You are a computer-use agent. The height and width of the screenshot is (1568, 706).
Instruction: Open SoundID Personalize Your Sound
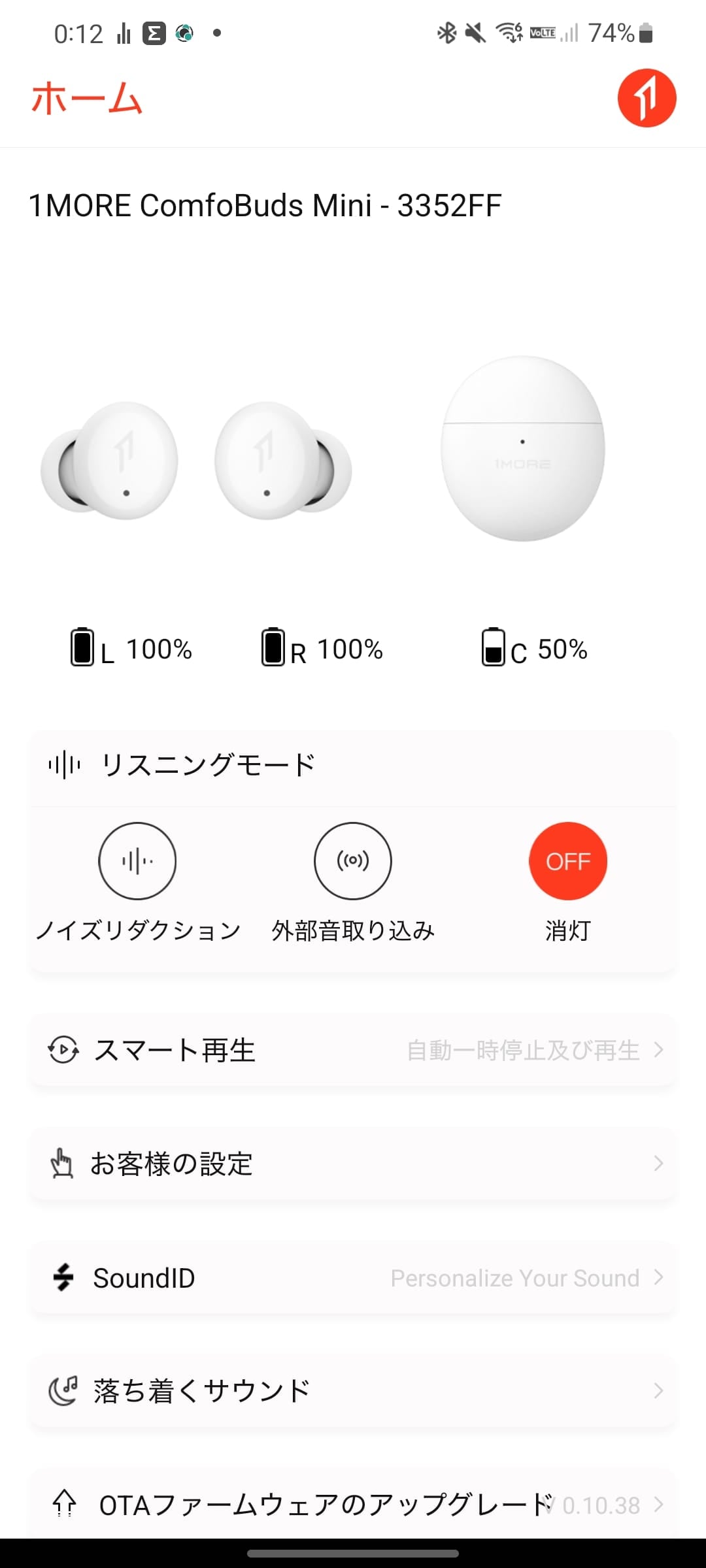pos(353,1278)
